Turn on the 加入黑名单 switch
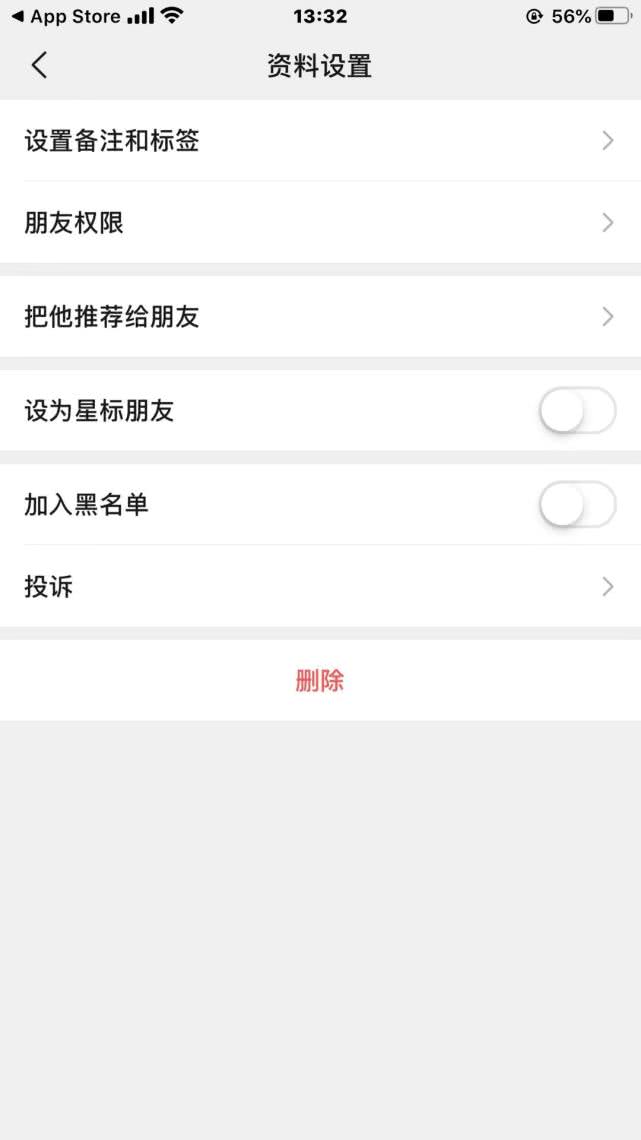The width and height of the screenshot is (641, 1140). click(x=578, y=504)
